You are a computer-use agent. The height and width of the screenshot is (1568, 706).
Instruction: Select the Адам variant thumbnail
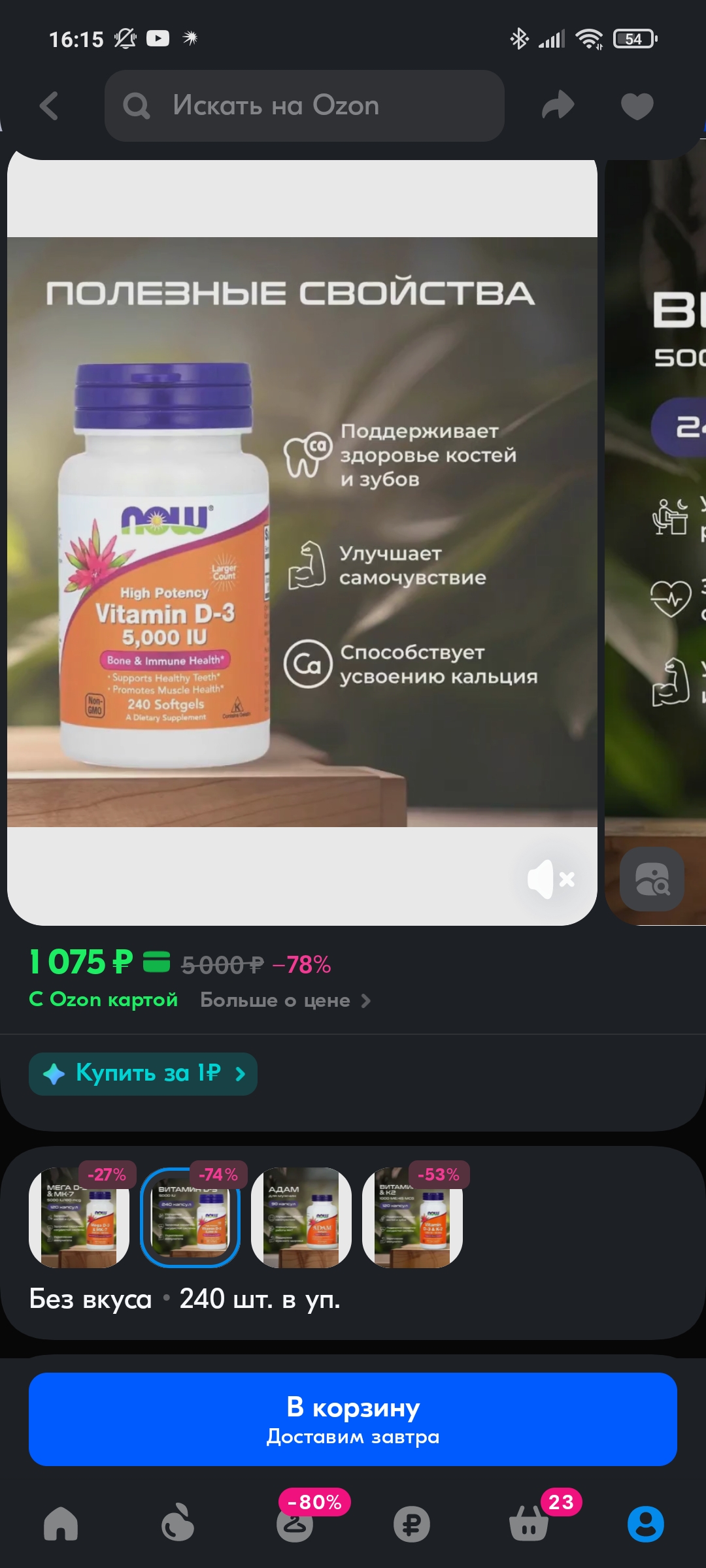click(x=301, y=1218)
